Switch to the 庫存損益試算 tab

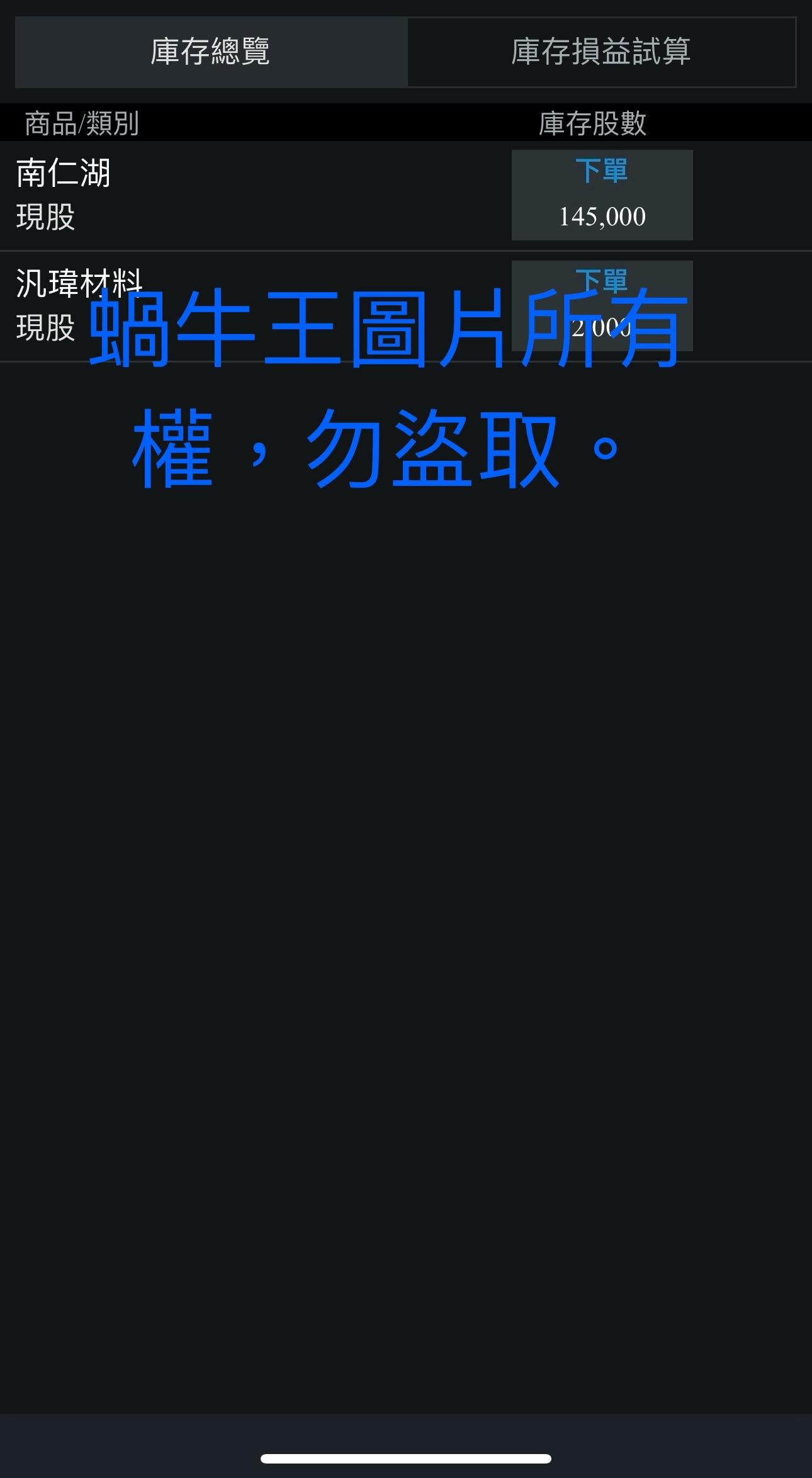[601, 52]
